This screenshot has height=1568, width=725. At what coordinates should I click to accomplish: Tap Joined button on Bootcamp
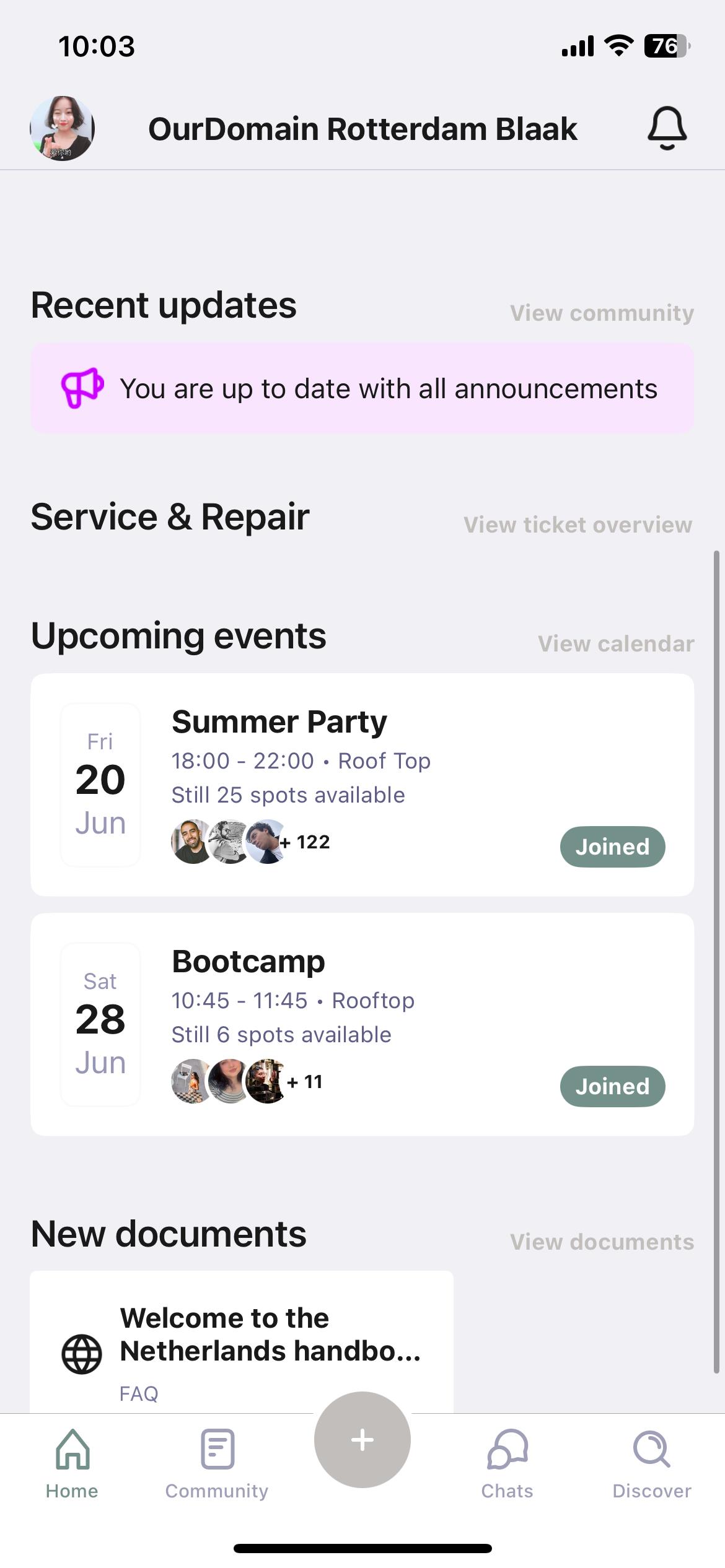pyautogui.click(x=613, y=1086)
